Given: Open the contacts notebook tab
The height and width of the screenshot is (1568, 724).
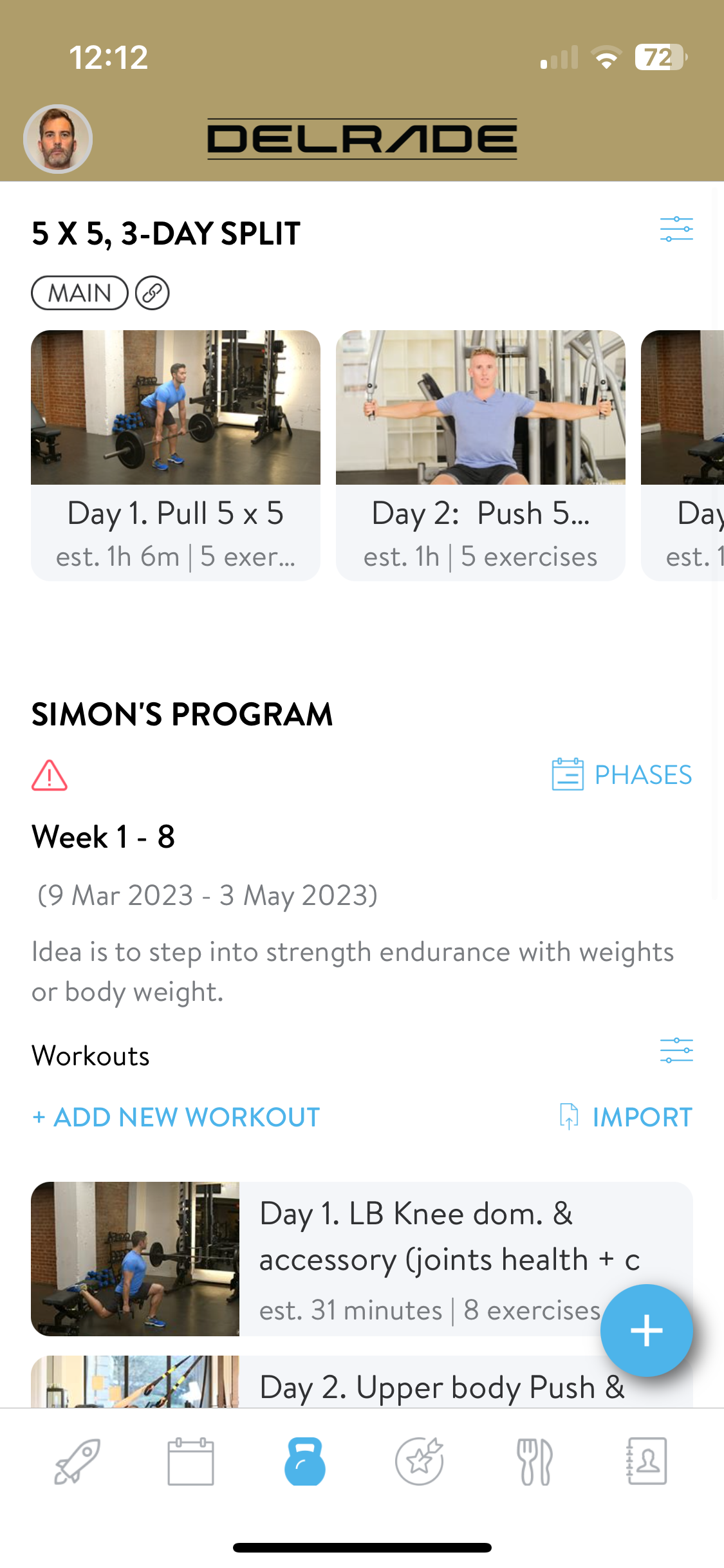Looking at the screenshot, I should (x=647, y=1461).
